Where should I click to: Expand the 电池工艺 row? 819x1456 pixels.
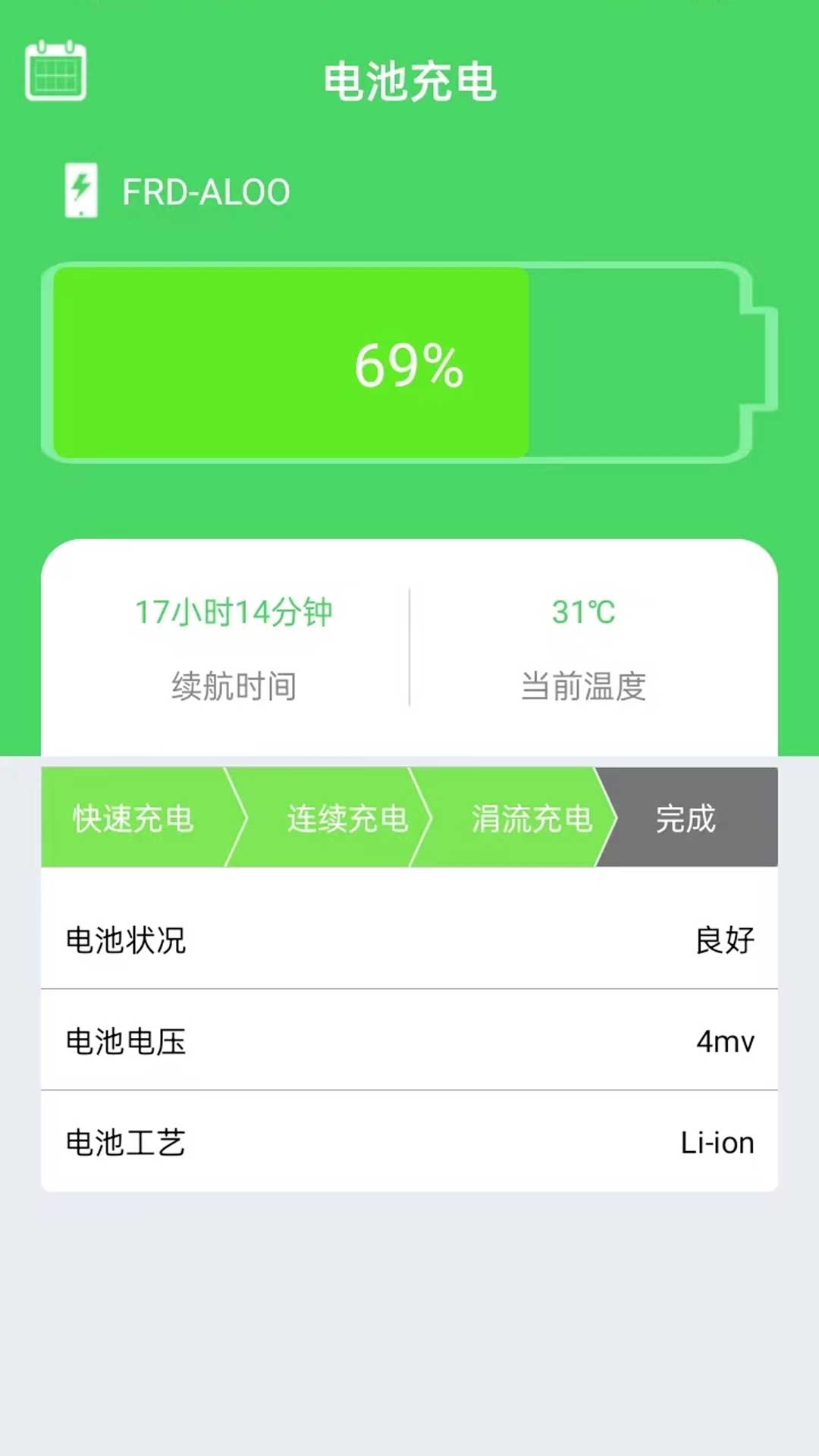coord(409,1142)
